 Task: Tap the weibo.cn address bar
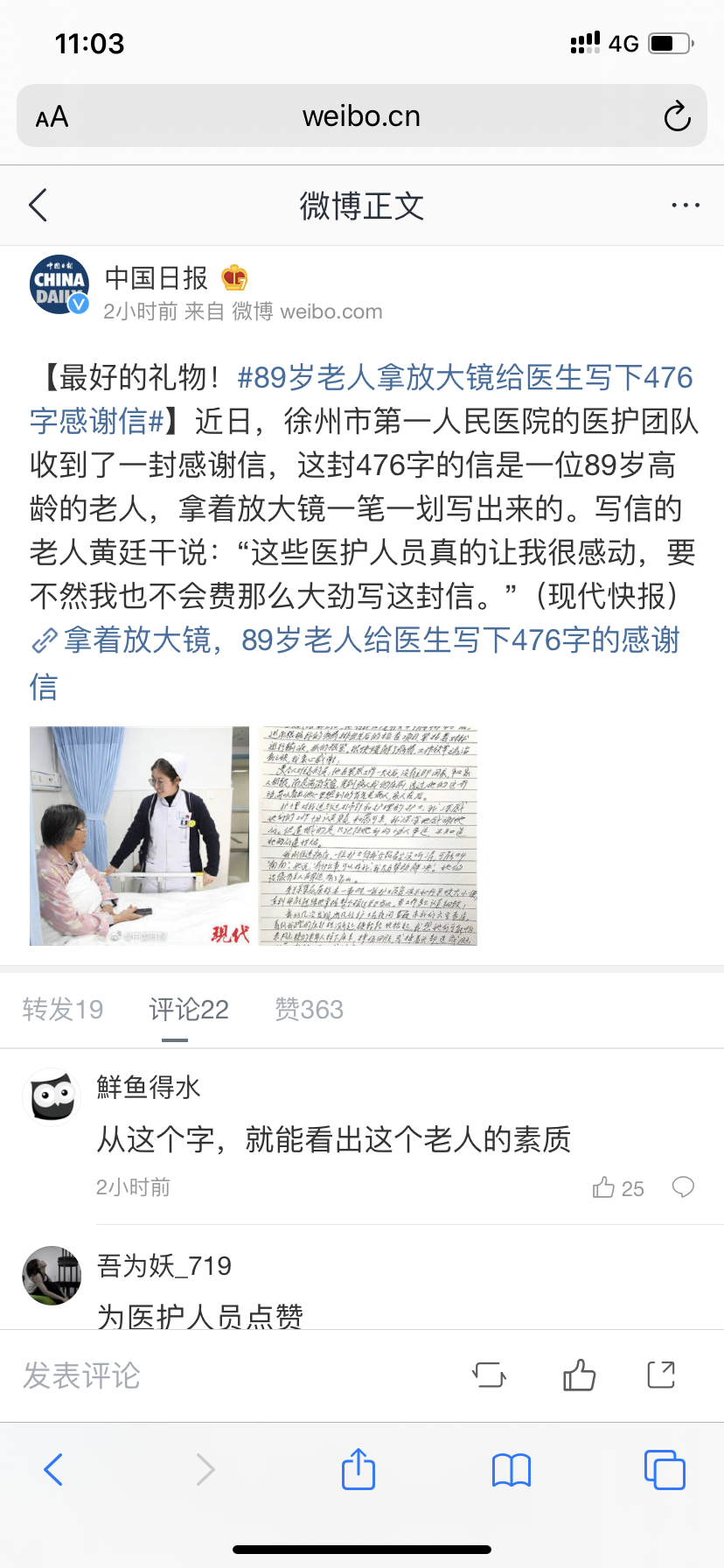(361, 116)
